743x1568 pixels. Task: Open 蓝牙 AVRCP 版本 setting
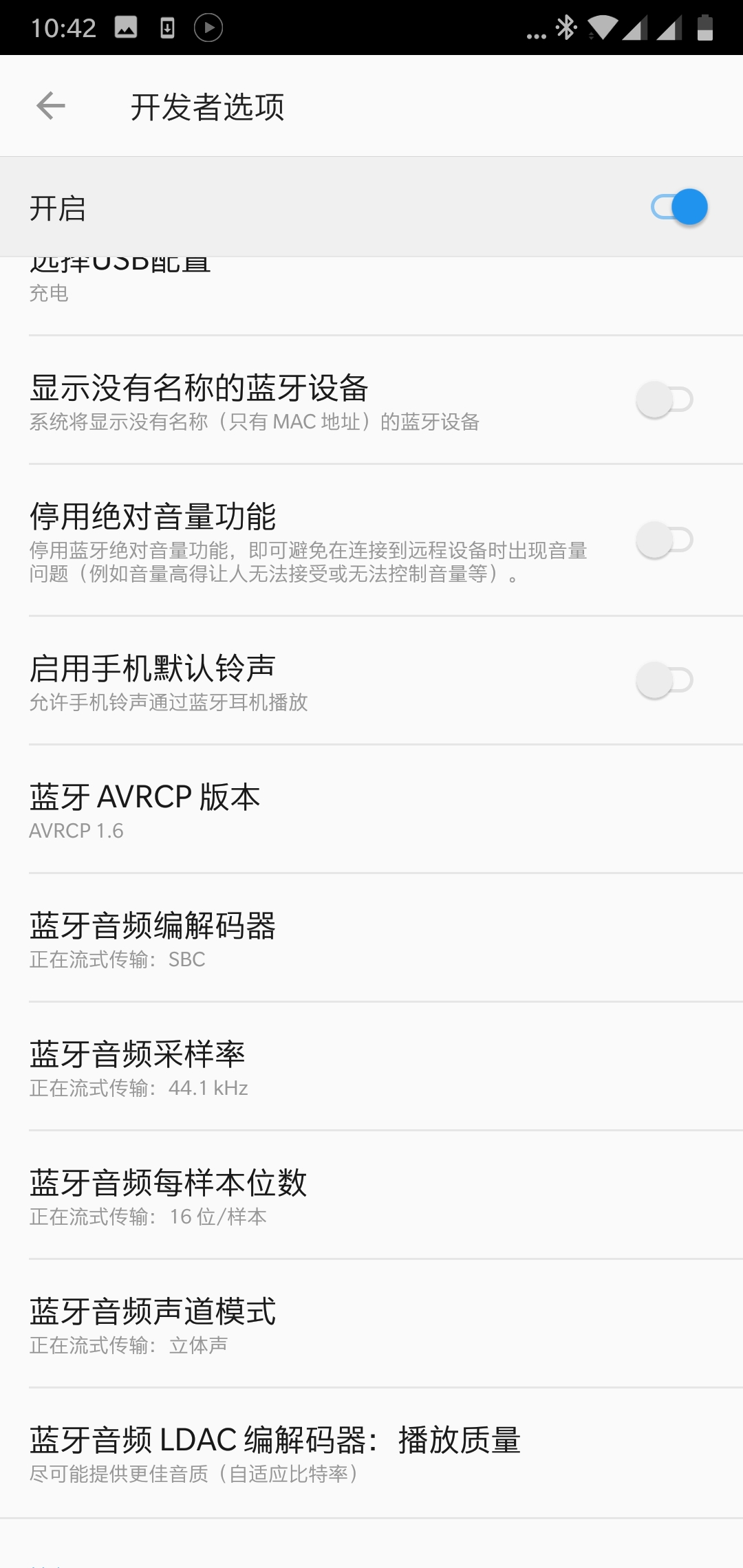371,809
